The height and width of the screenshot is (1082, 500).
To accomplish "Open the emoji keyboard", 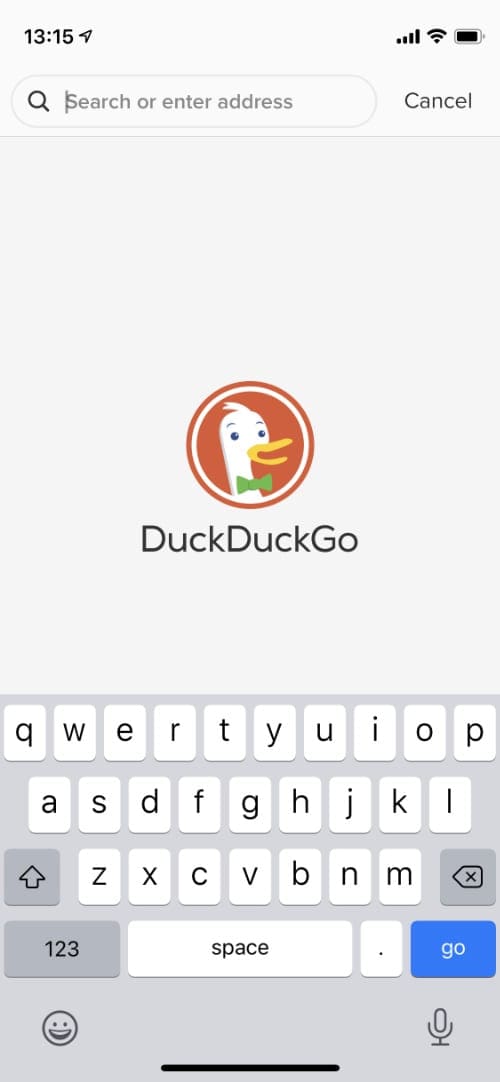I will tap(60, 1028).
